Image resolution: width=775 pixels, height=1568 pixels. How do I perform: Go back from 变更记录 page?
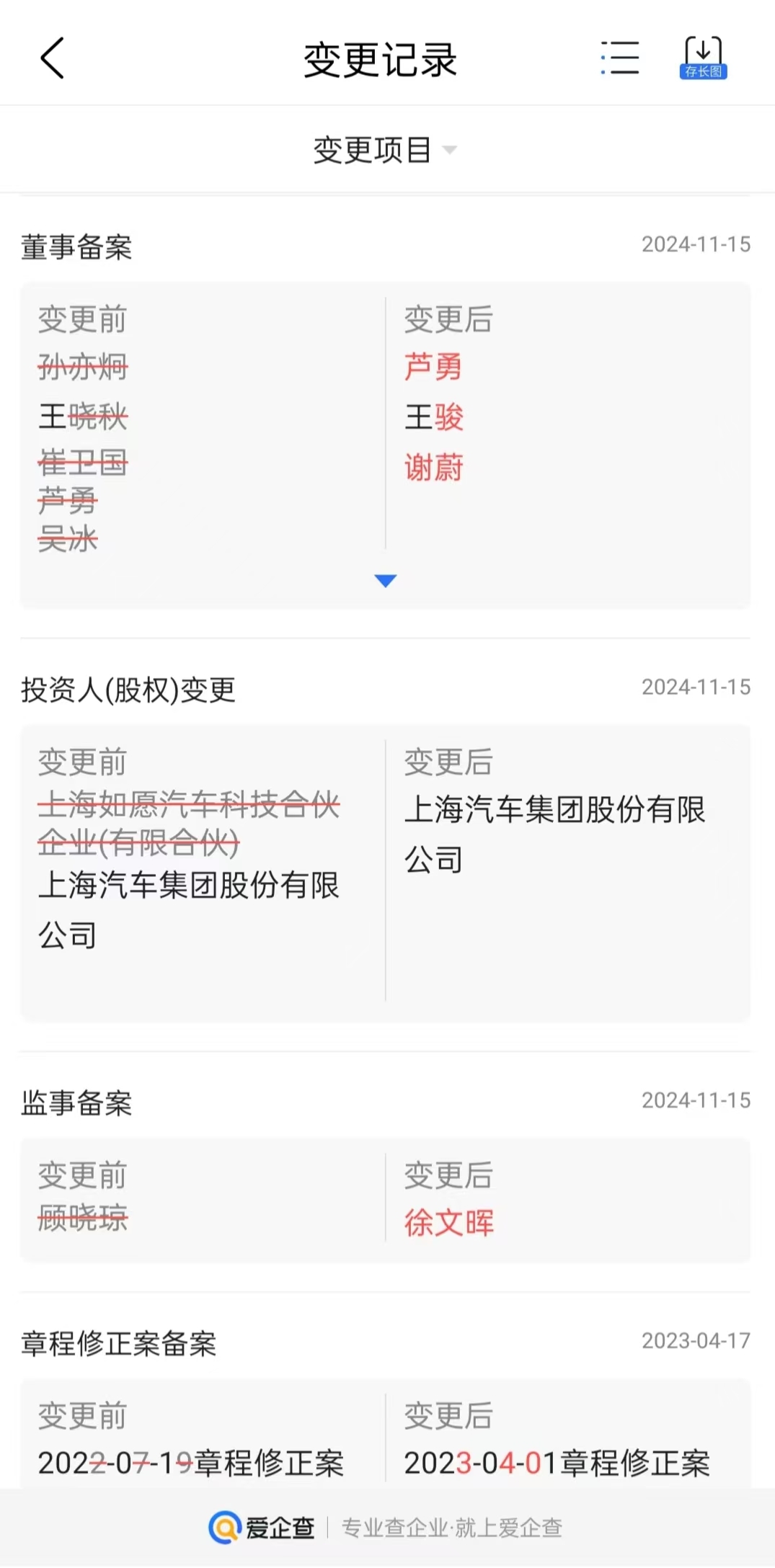click(52, 58)
